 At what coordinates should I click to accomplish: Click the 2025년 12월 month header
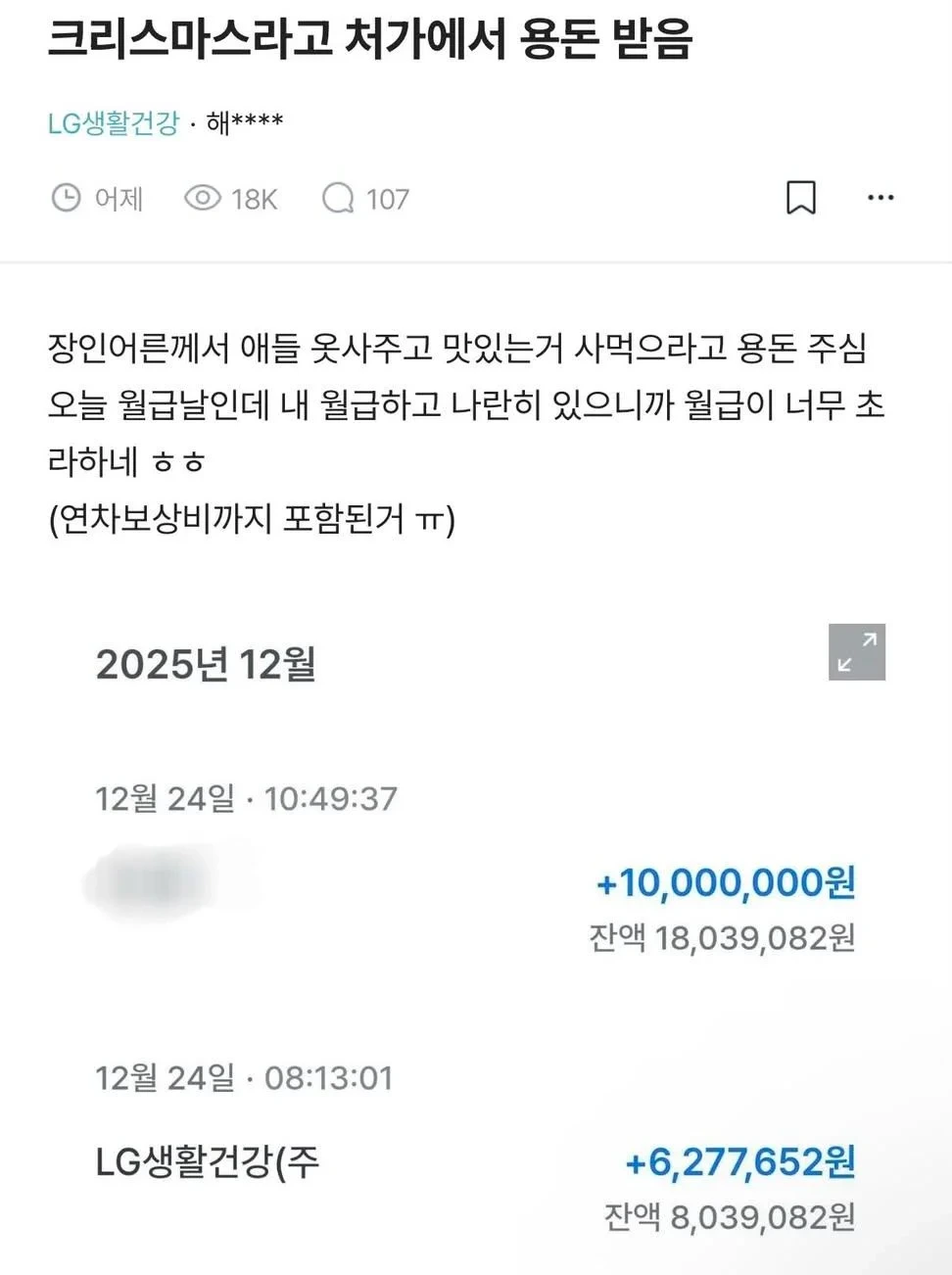tap(209, 664)
